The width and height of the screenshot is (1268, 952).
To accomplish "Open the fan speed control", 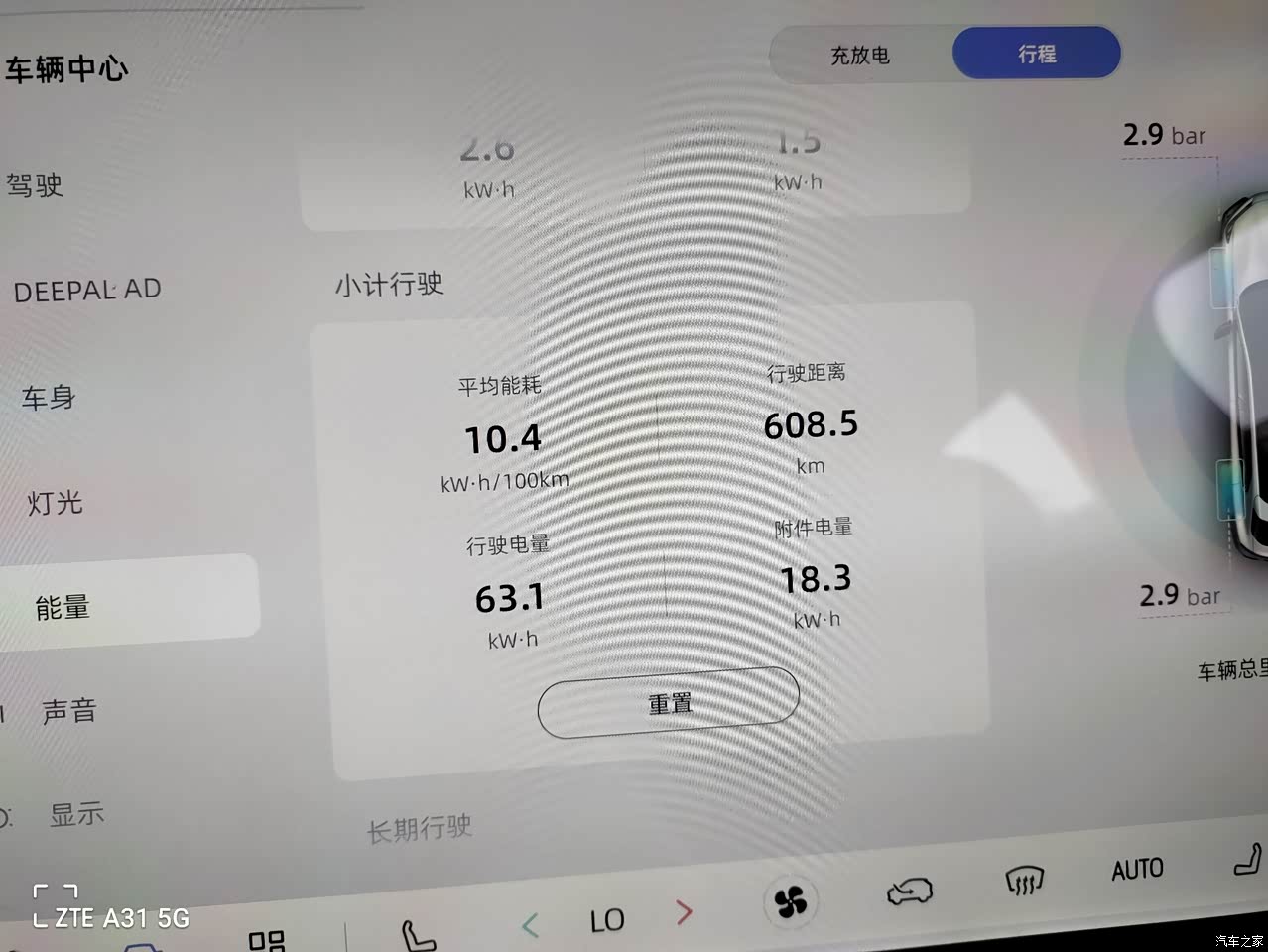I will (791, 901).
